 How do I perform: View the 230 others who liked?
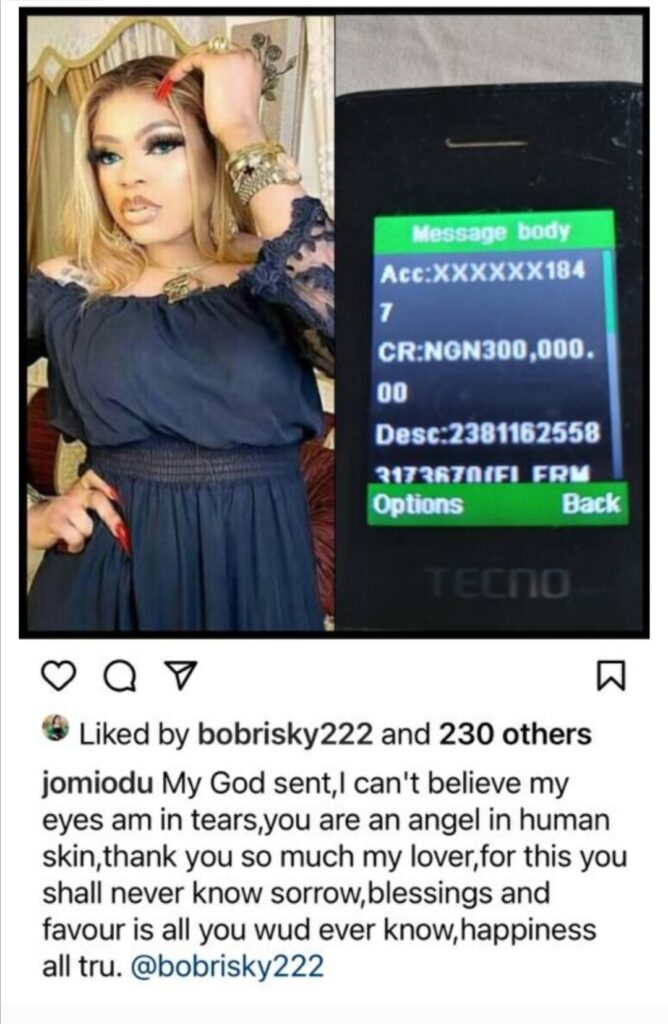coord(514,735)
